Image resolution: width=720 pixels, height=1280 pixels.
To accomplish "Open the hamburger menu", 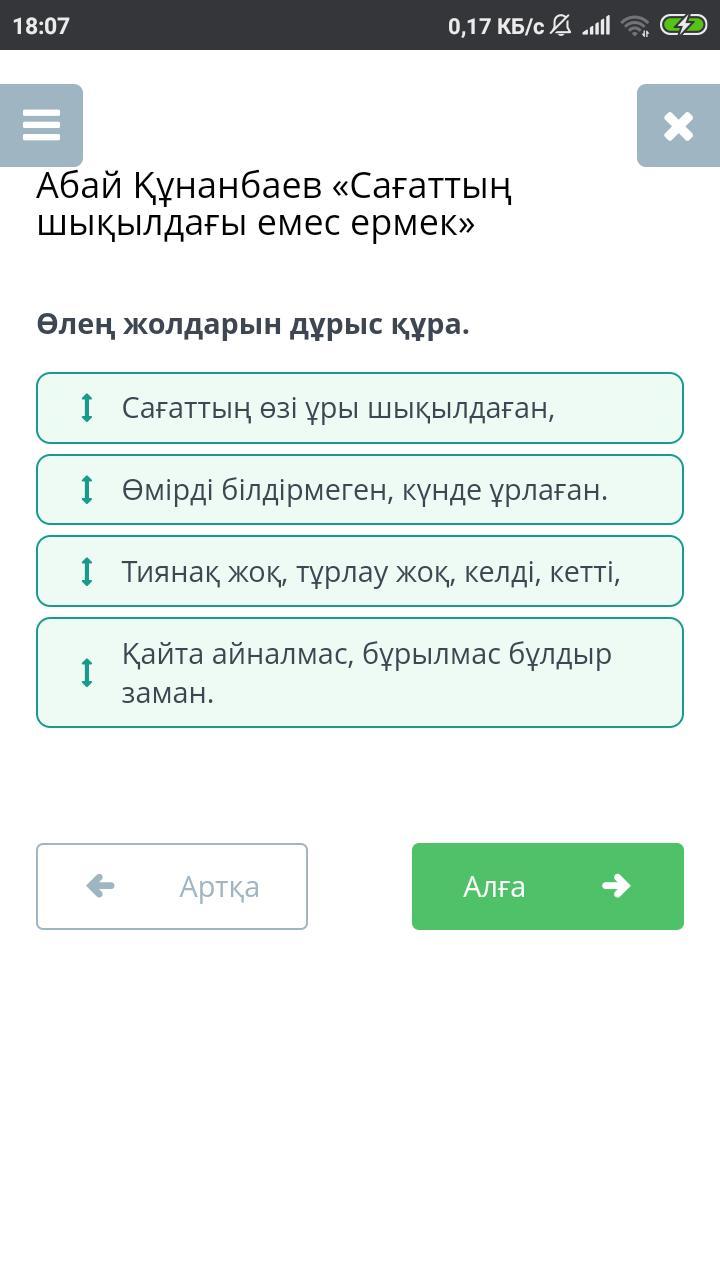I will (x=41, y=126).
